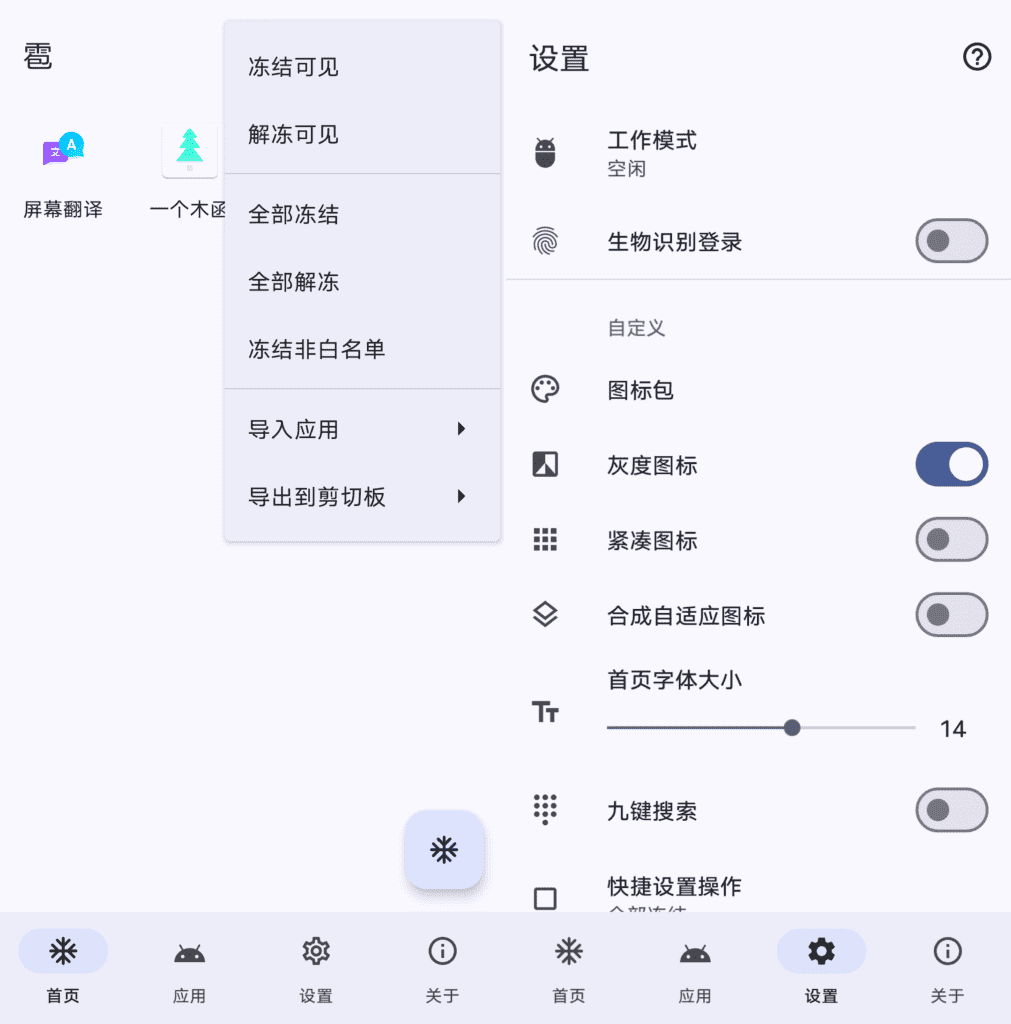This screenshot has width=1011, height=1024.
Task: Select 全部解冻 to unfreeze all
Action: tap(293, 282)
